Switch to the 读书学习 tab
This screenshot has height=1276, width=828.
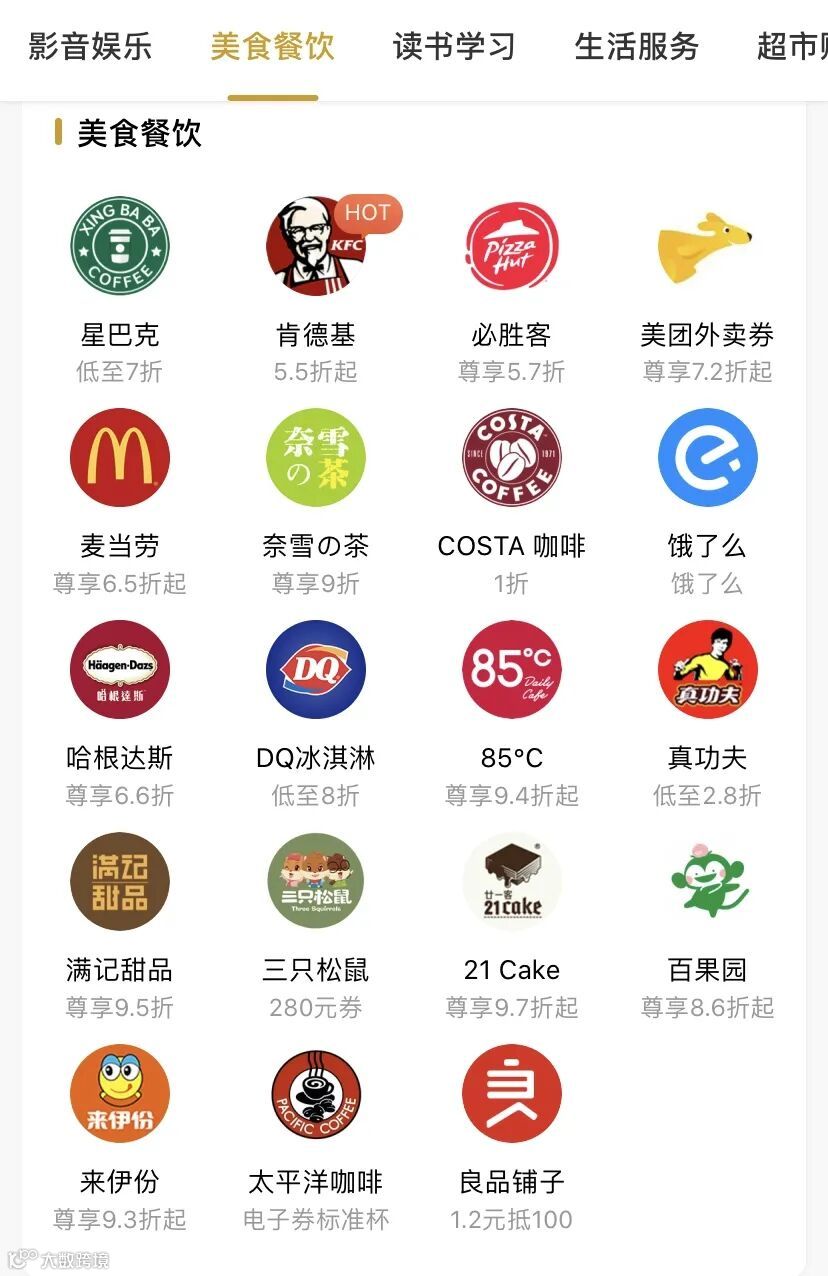pyautogui.click(x=454, y=46)
